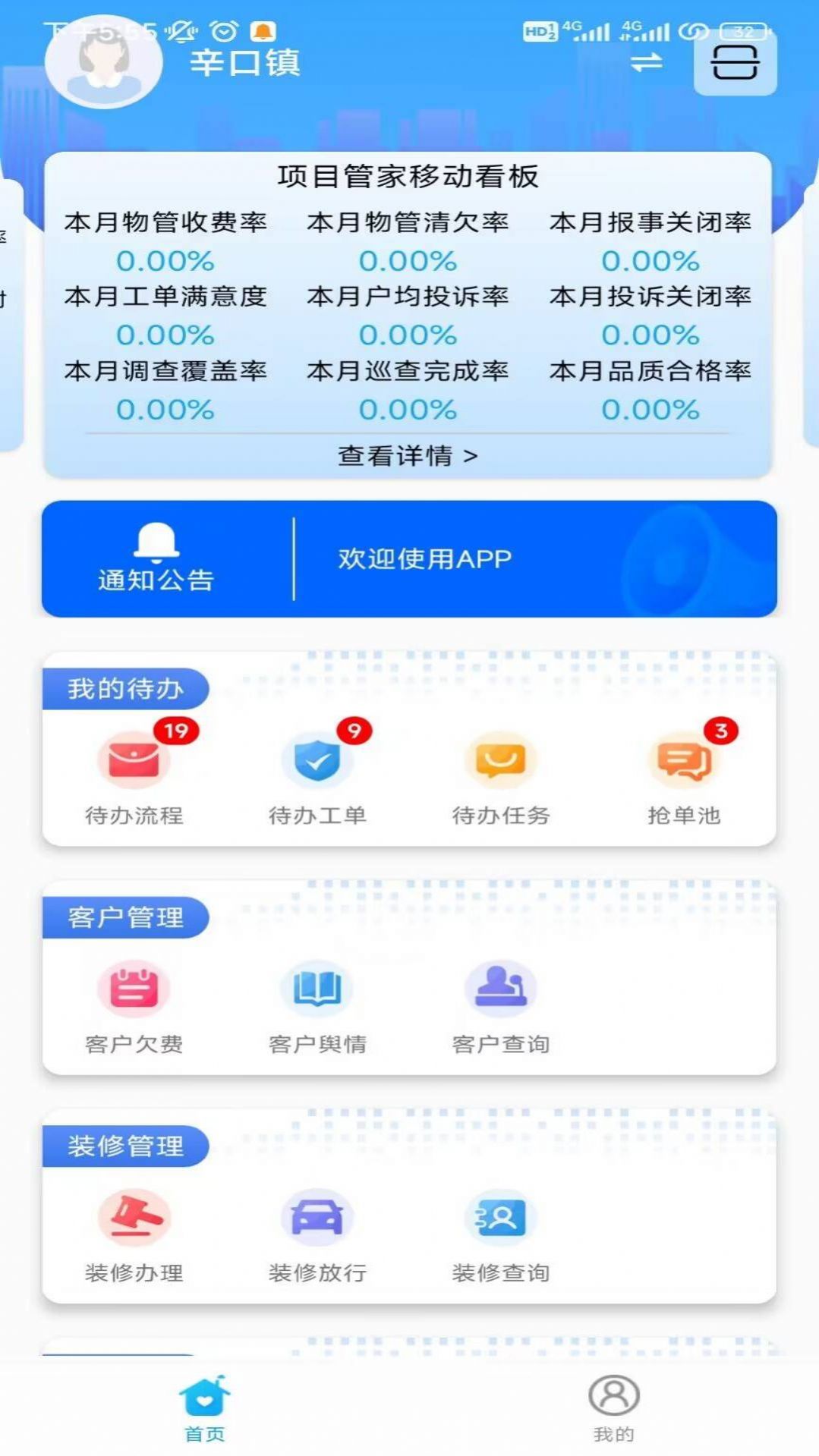Screen dimensions: 819x1456
Task: Select the 客户舆情 customer sentiment icon
Action: click(317, 989)
